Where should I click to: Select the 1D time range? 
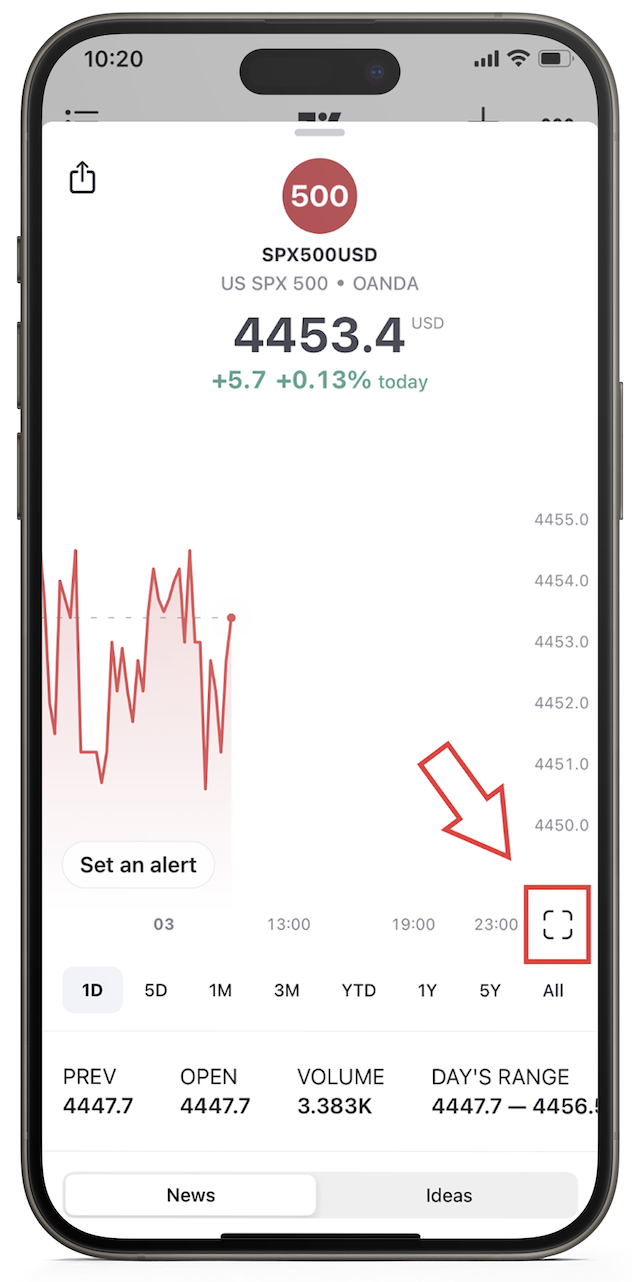92,990
